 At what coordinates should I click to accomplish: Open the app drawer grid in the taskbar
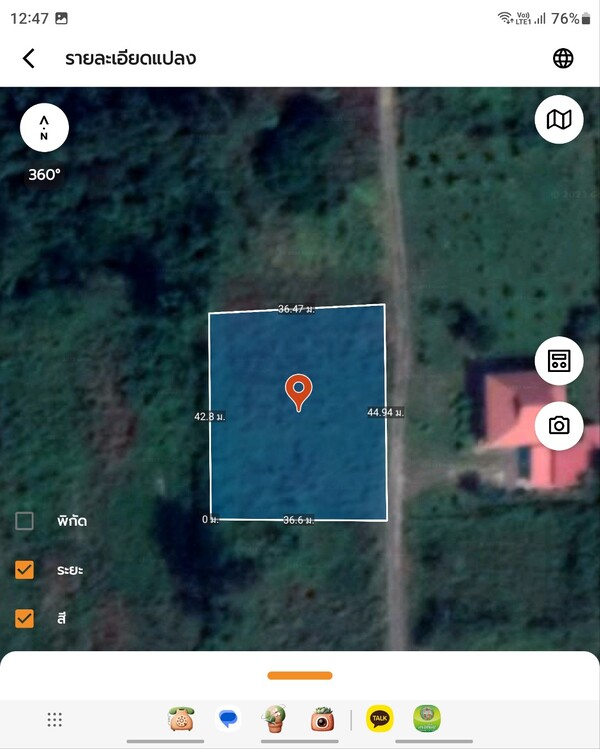click(x=55, y=719)
